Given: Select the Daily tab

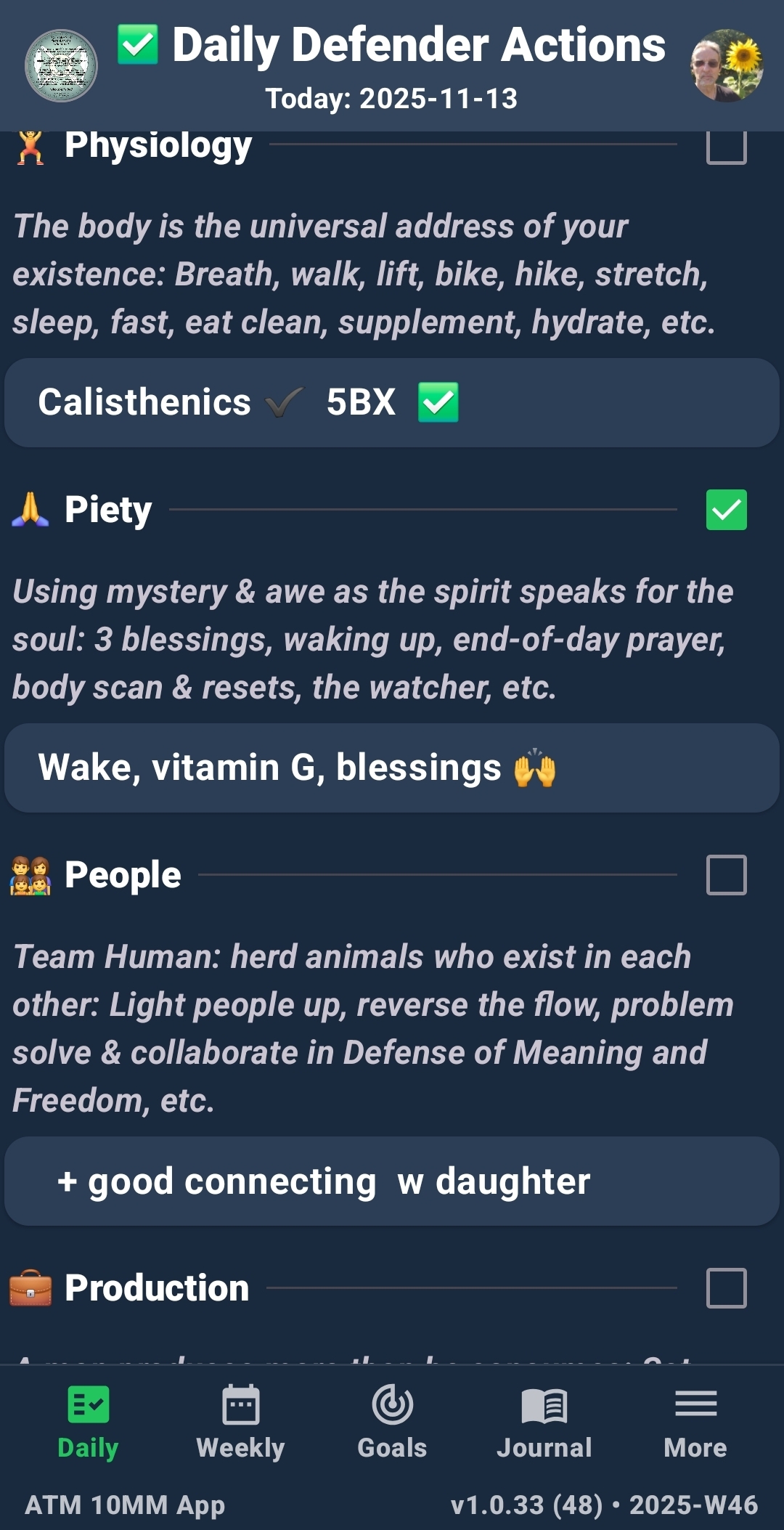Looking at the screenshot, I should [x=88, y=1422].
